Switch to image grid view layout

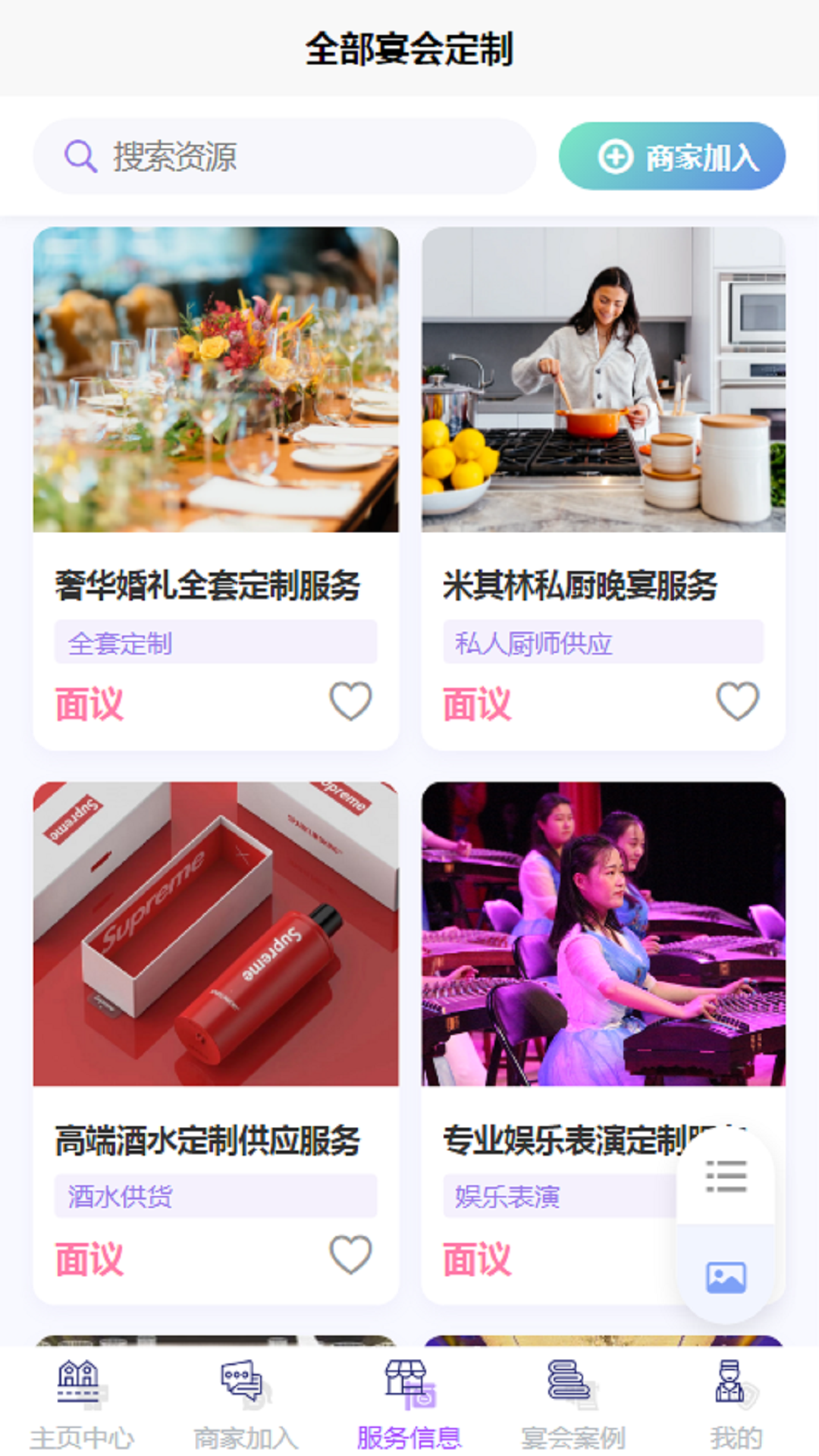pyautogui.click(x=726, y=1277)
